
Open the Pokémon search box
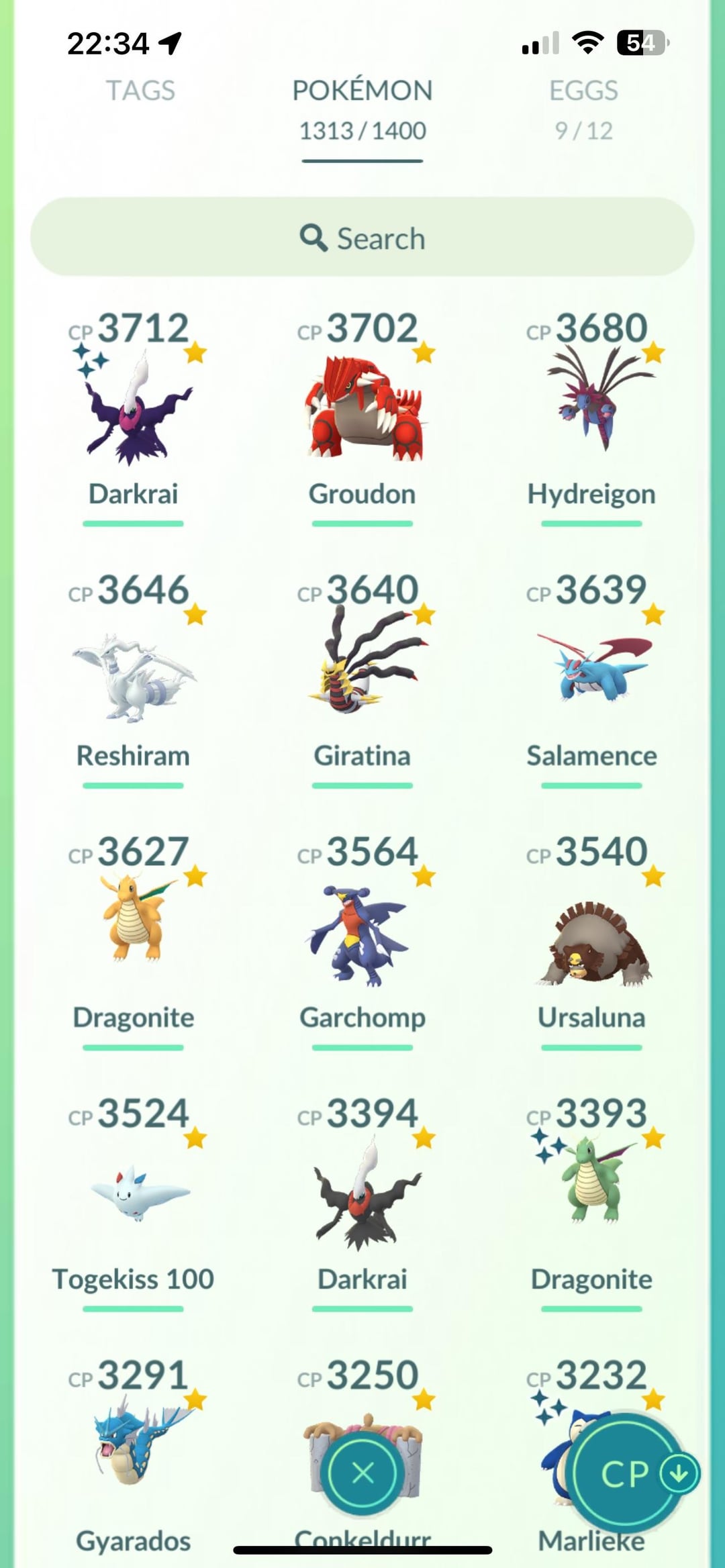click(x=362, y=238)
